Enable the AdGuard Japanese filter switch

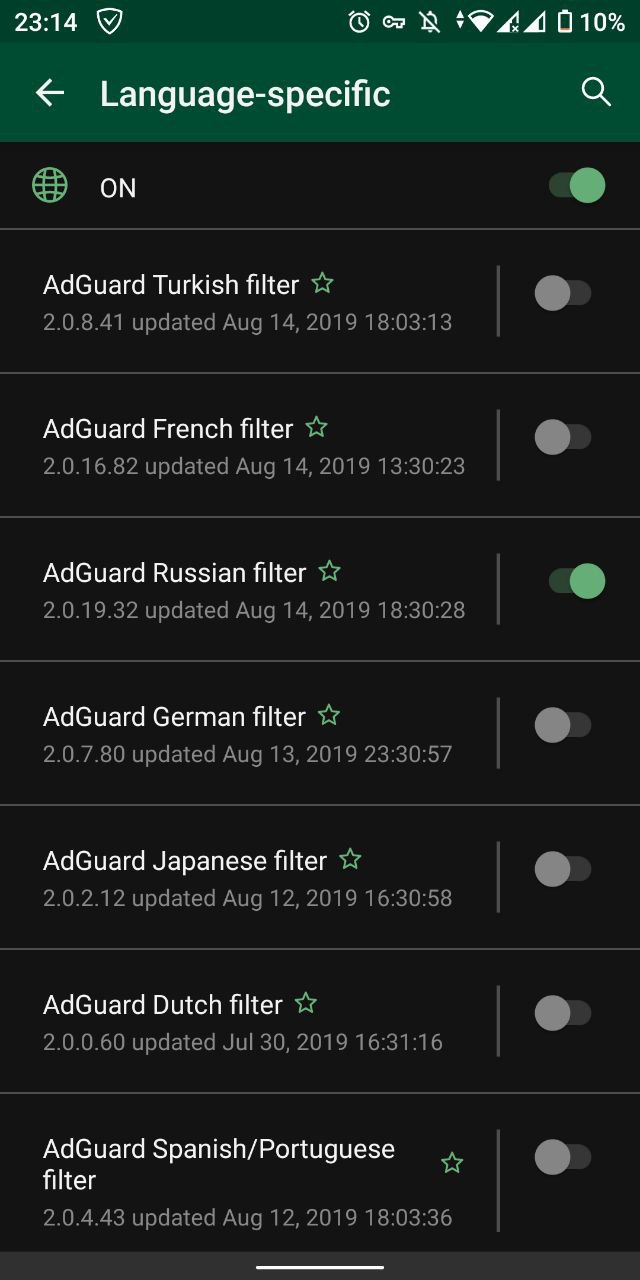point(563,869)
